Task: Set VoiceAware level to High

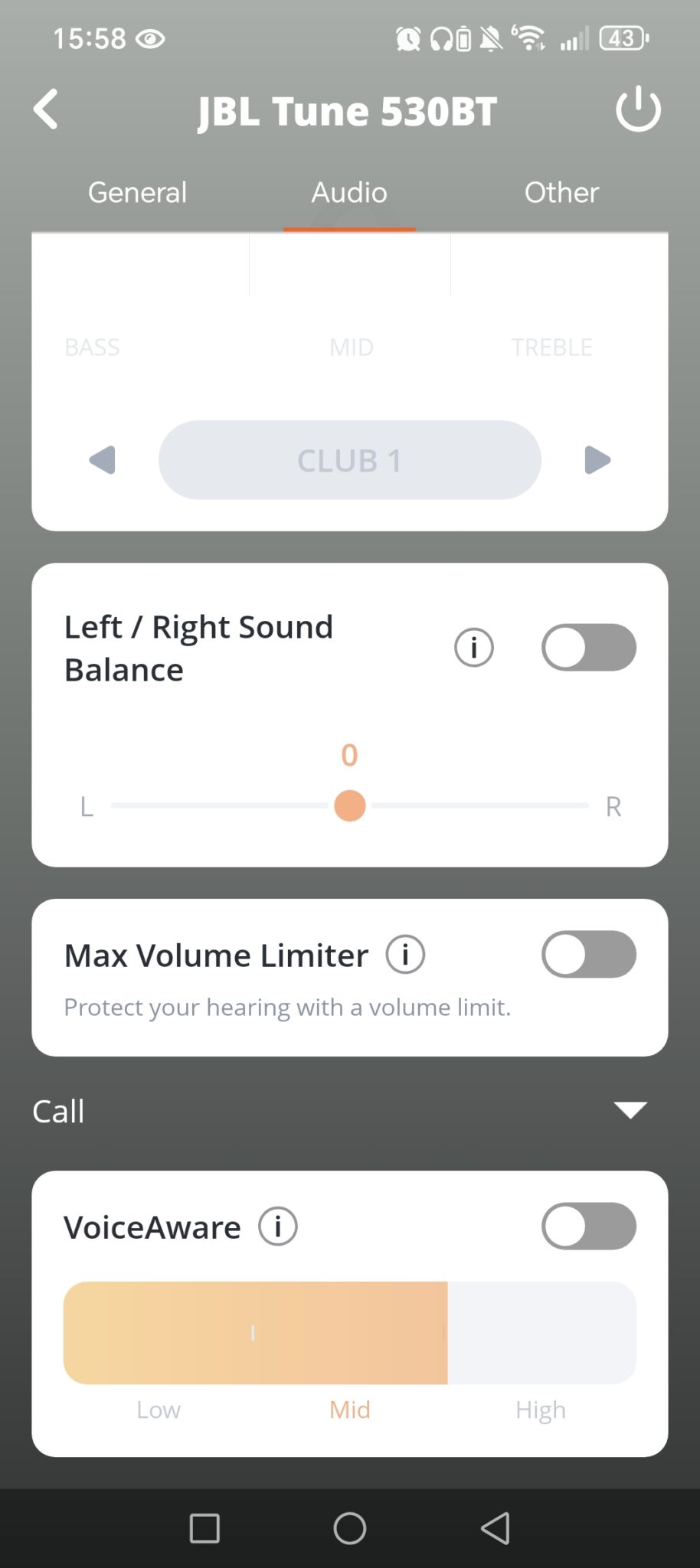Action: pos(541,1334)
